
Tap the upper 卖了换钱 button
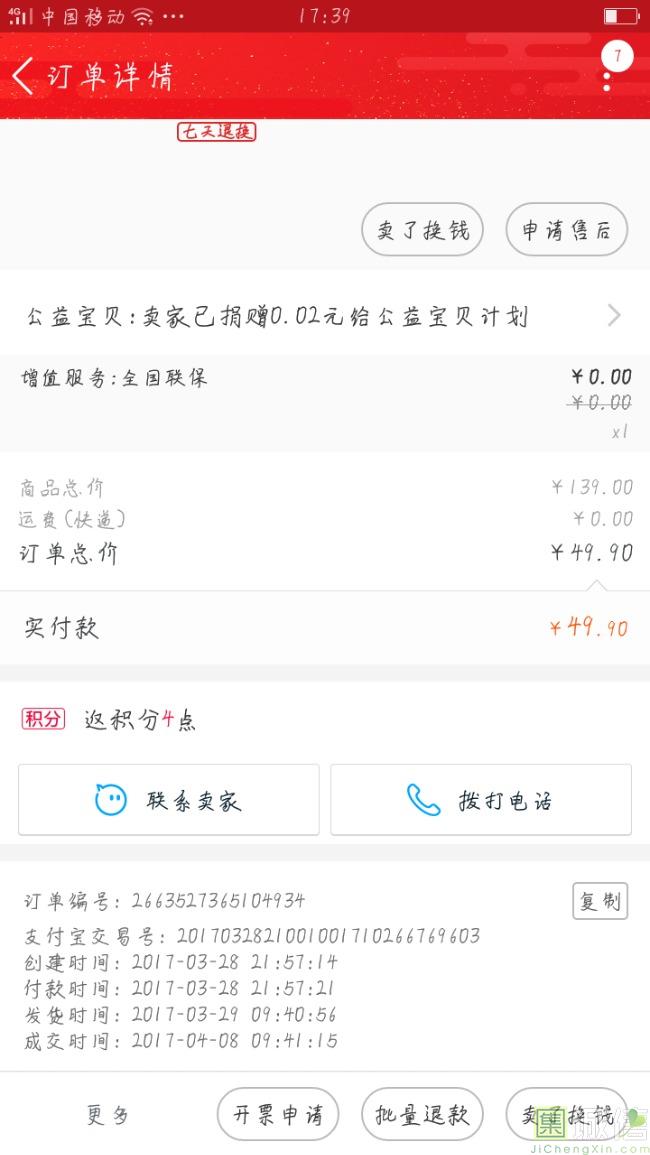(422, 230)
